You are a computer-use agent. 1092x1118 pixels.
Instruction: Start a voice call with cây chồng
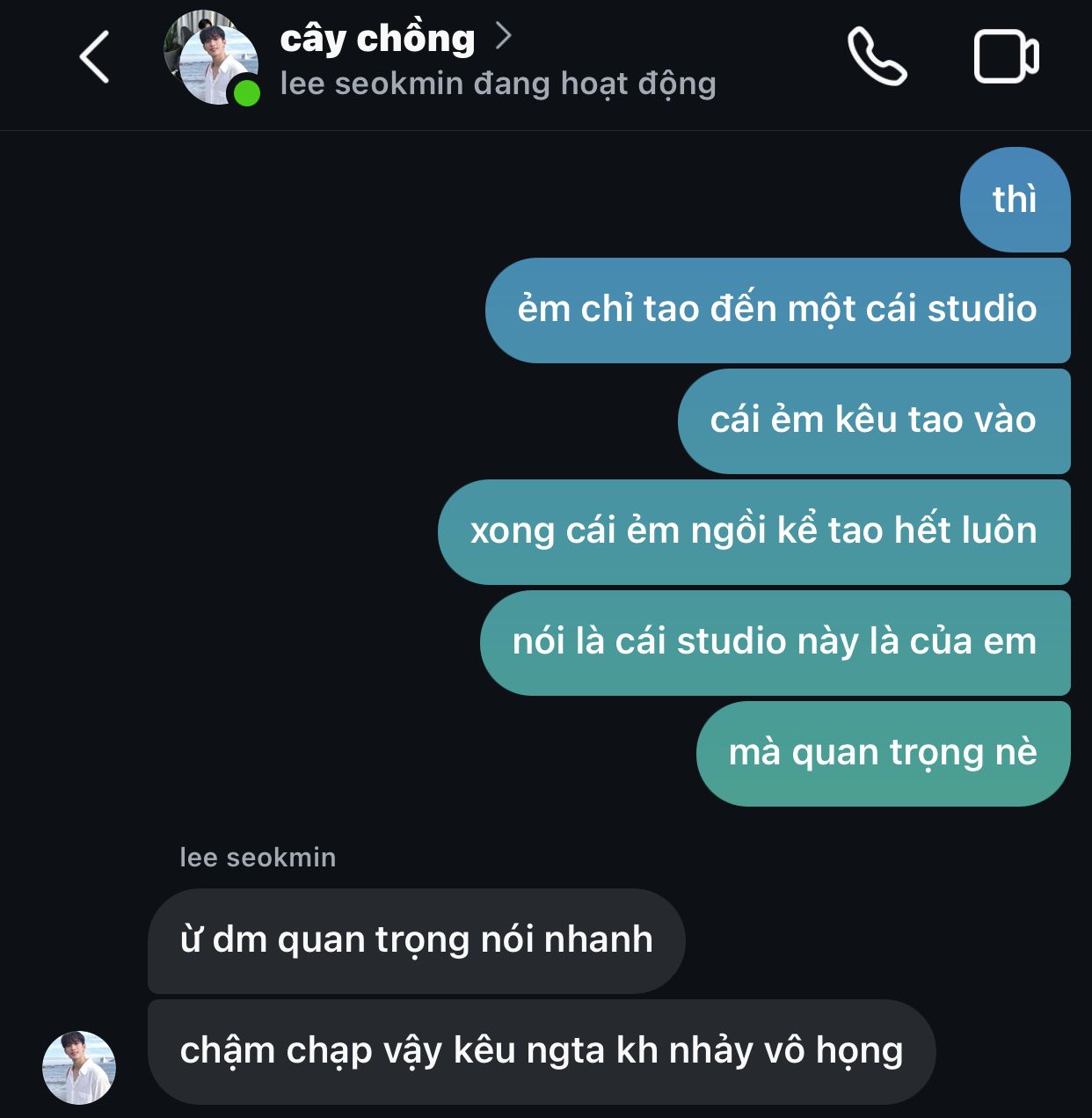[876, 57]
